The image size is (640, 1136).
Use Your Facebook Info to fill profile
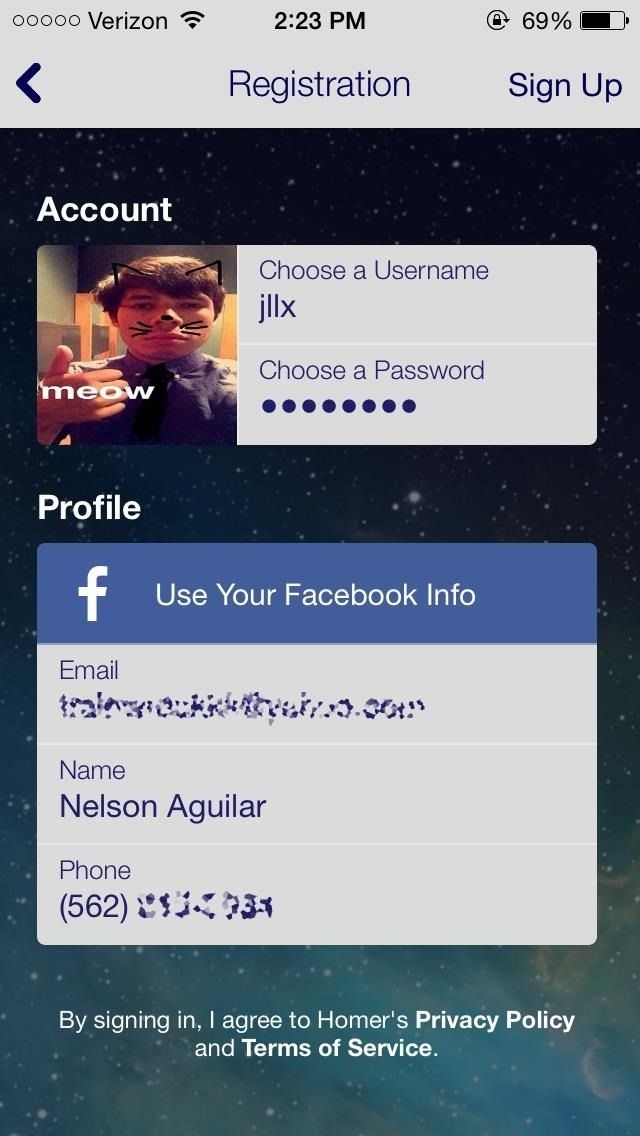tap(316, 594)
